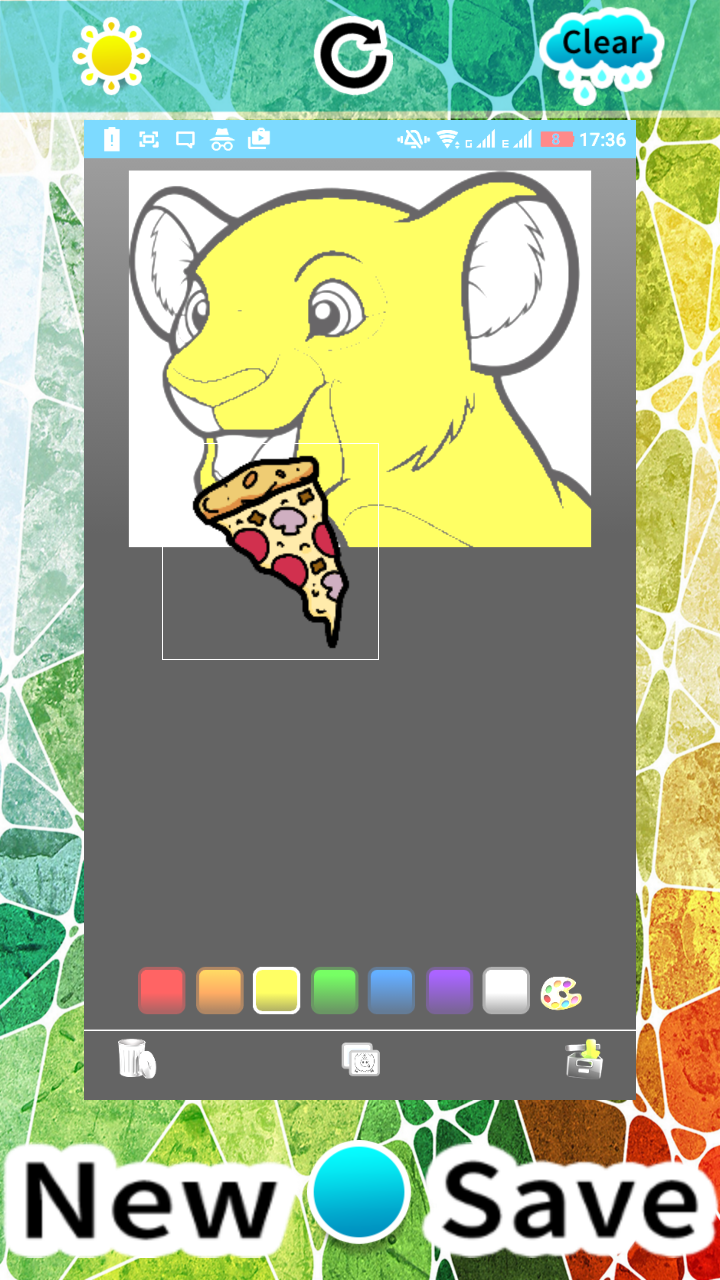The width and height of the screenshot is (720, 1280).
Task: Select the yellow color swatch
Action: click(276, 993)
